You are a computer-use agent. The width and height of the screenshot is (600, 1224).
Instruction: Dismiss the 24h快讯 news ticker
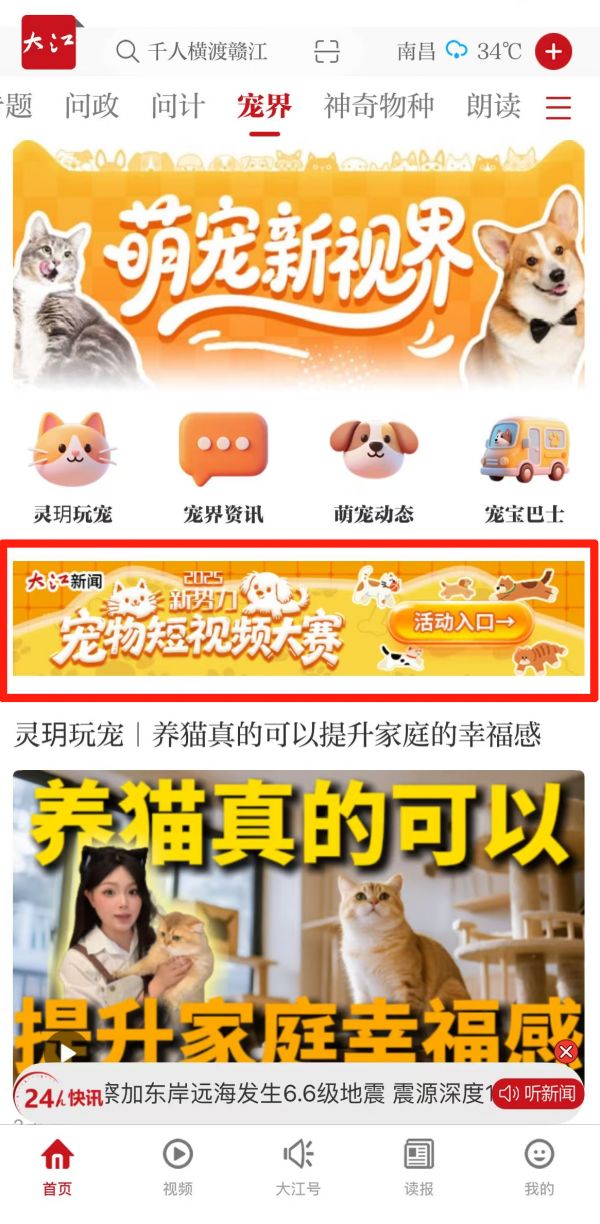click(x=566, y=1052)
